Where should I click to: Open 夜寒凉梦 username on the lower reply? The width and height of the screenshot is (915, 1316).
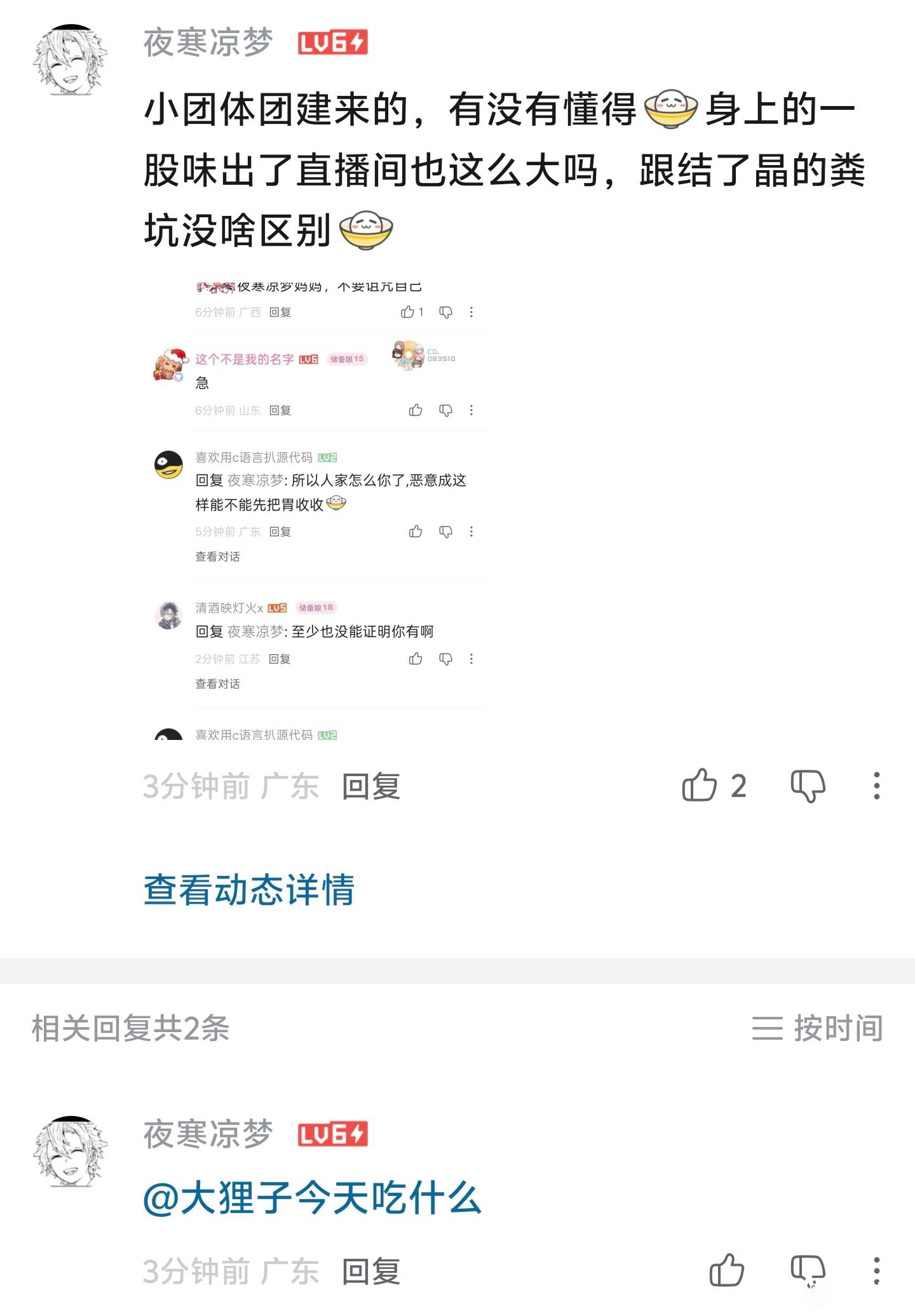[208, 1135]
